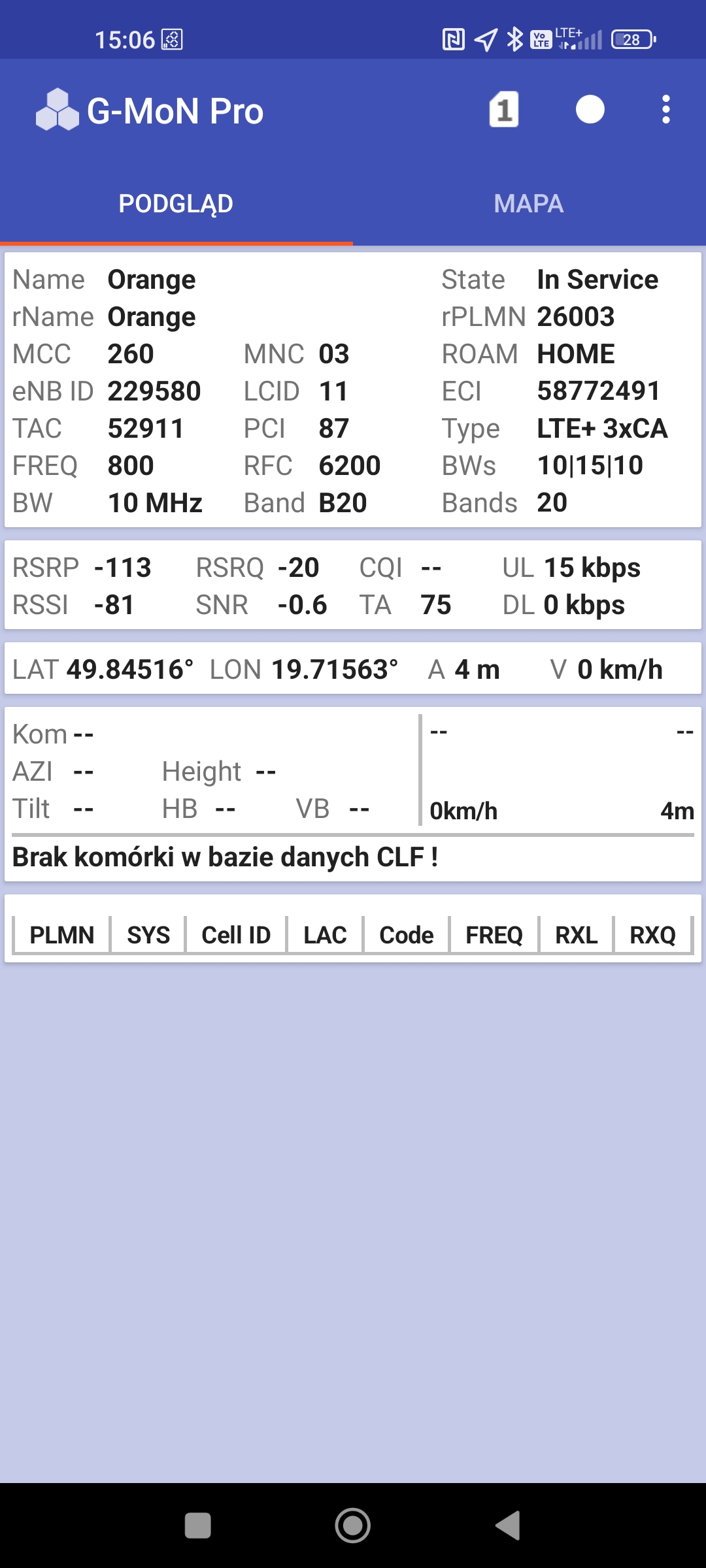
Task: Switch SIM card using the SIM 1 icon
Action: pyautogui.click(x=503, y=110)
